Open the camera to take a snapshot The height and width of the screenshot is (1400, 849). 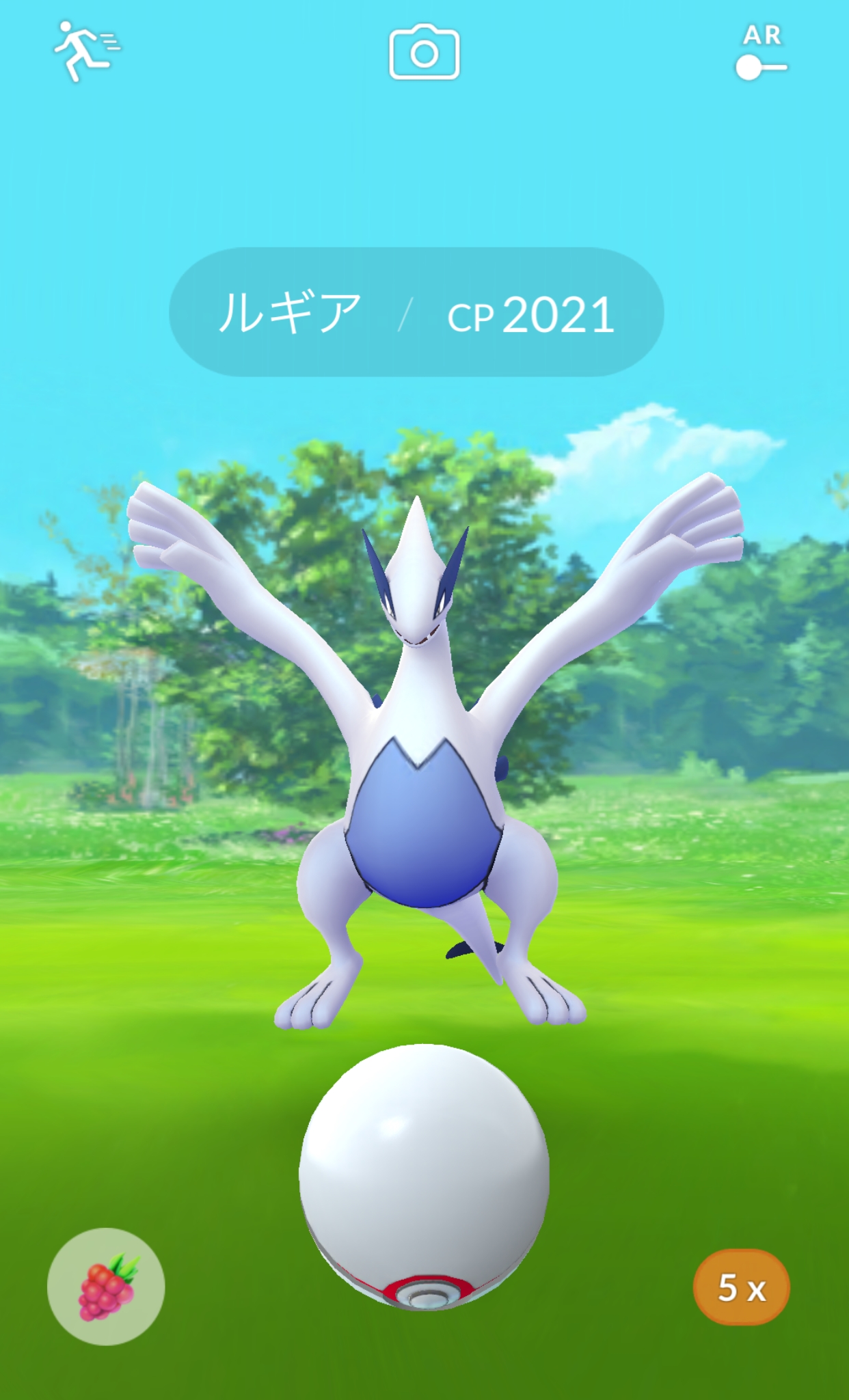[x=424, y=53]
